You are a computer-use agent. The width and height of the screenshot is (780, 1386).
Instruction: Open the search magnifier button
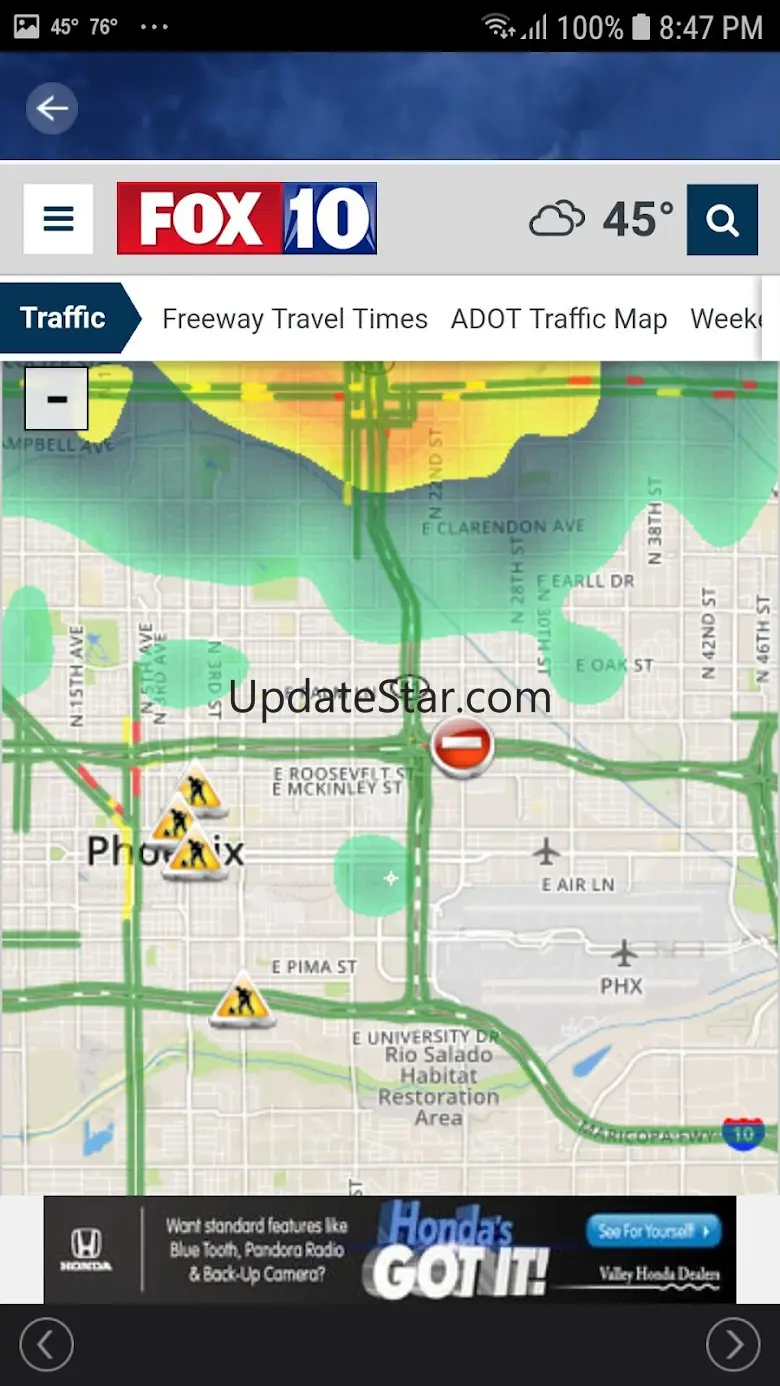pyautogui.click(x=722, y=220)
